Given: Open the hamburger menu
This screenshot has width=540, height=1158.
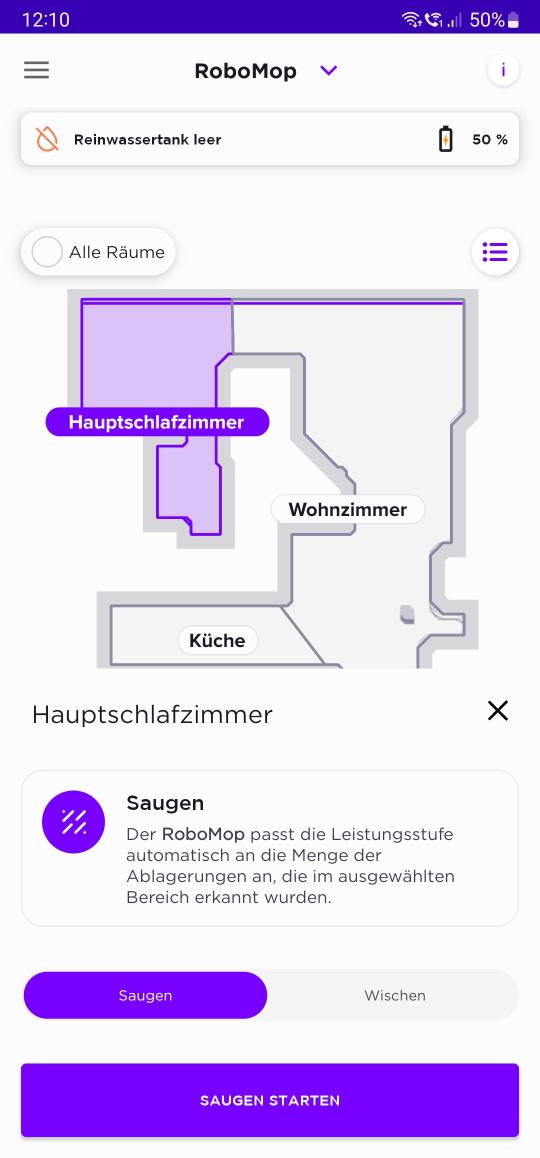Looking at the screenshot, I should [36, 70].
